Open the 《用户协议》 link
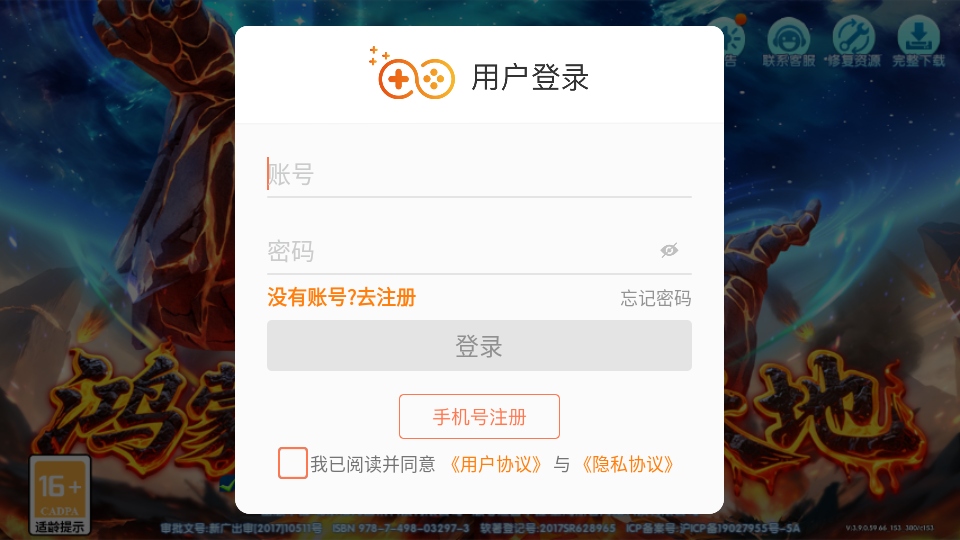 497,464
